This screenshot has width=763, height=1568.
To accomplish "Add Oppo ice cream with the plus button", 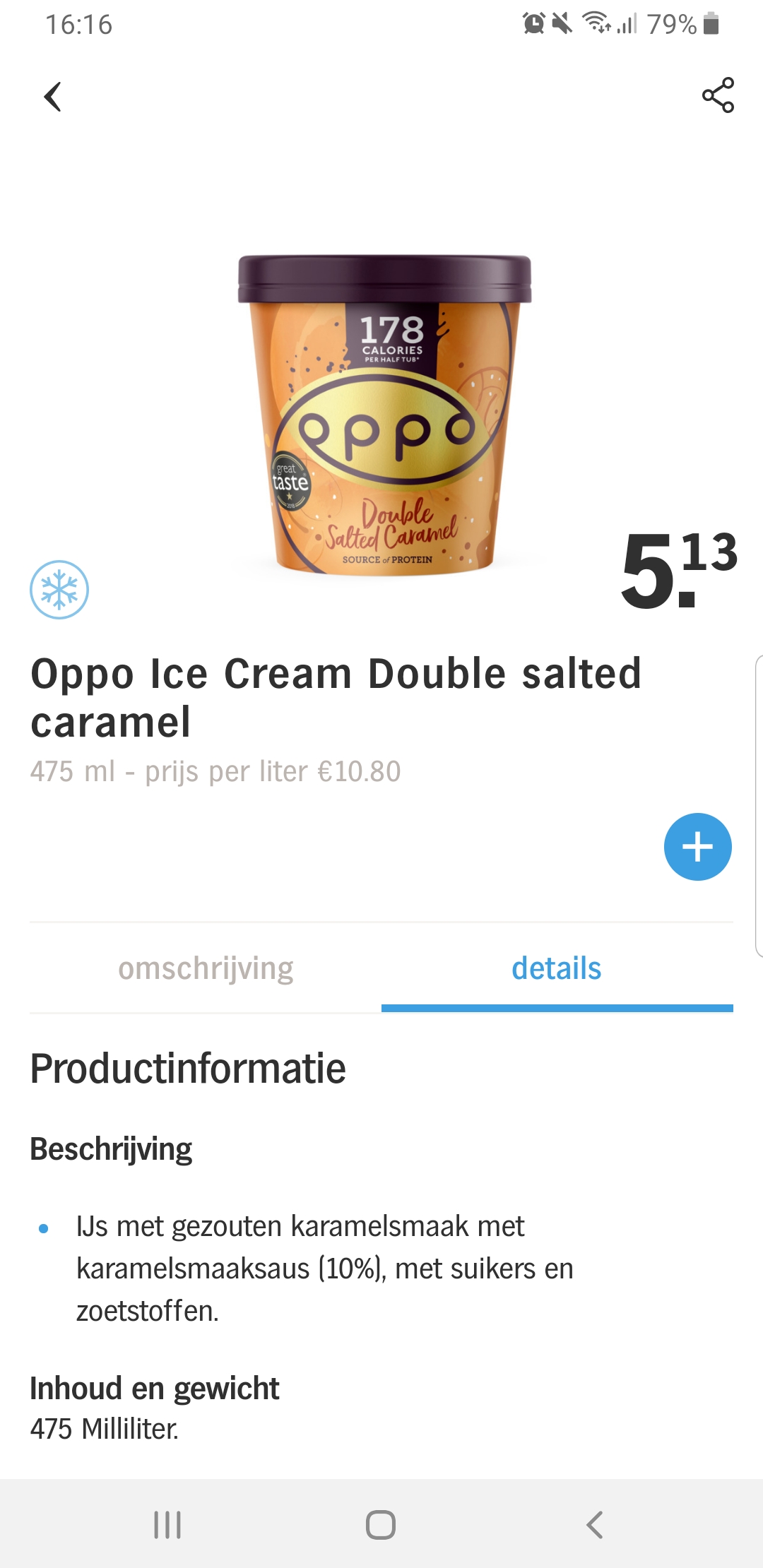I will (x=697, y=847).
